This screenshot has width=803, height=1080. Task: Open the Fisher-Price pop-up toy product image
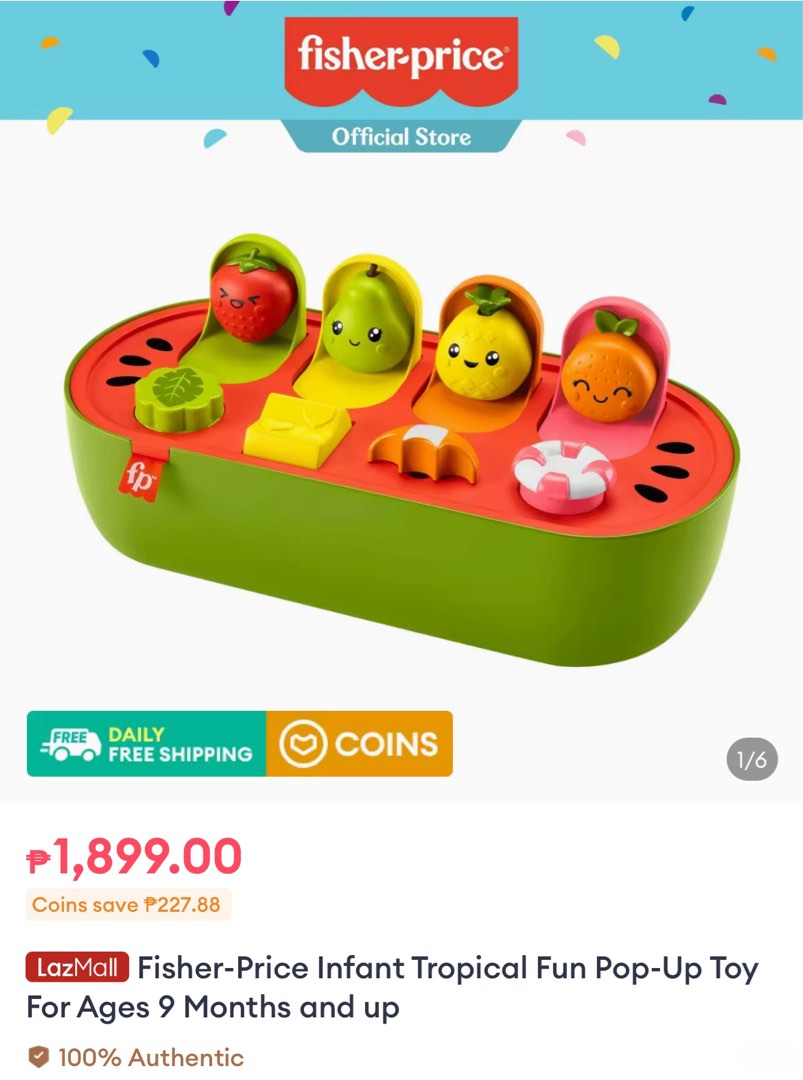400,440
